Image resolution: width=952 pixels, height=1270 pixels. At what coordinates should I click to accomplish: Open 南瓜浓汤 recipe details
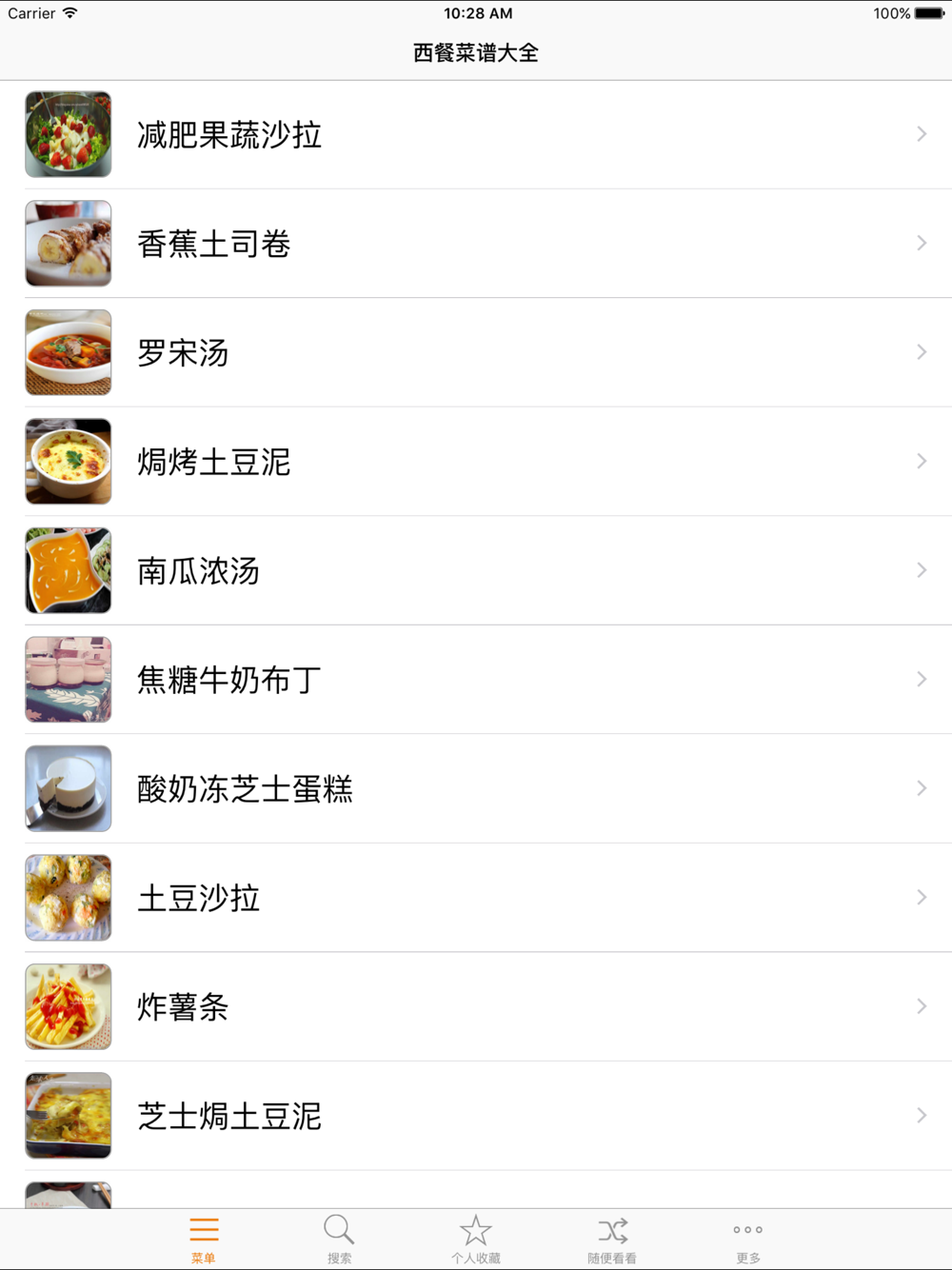click(476, 570)
